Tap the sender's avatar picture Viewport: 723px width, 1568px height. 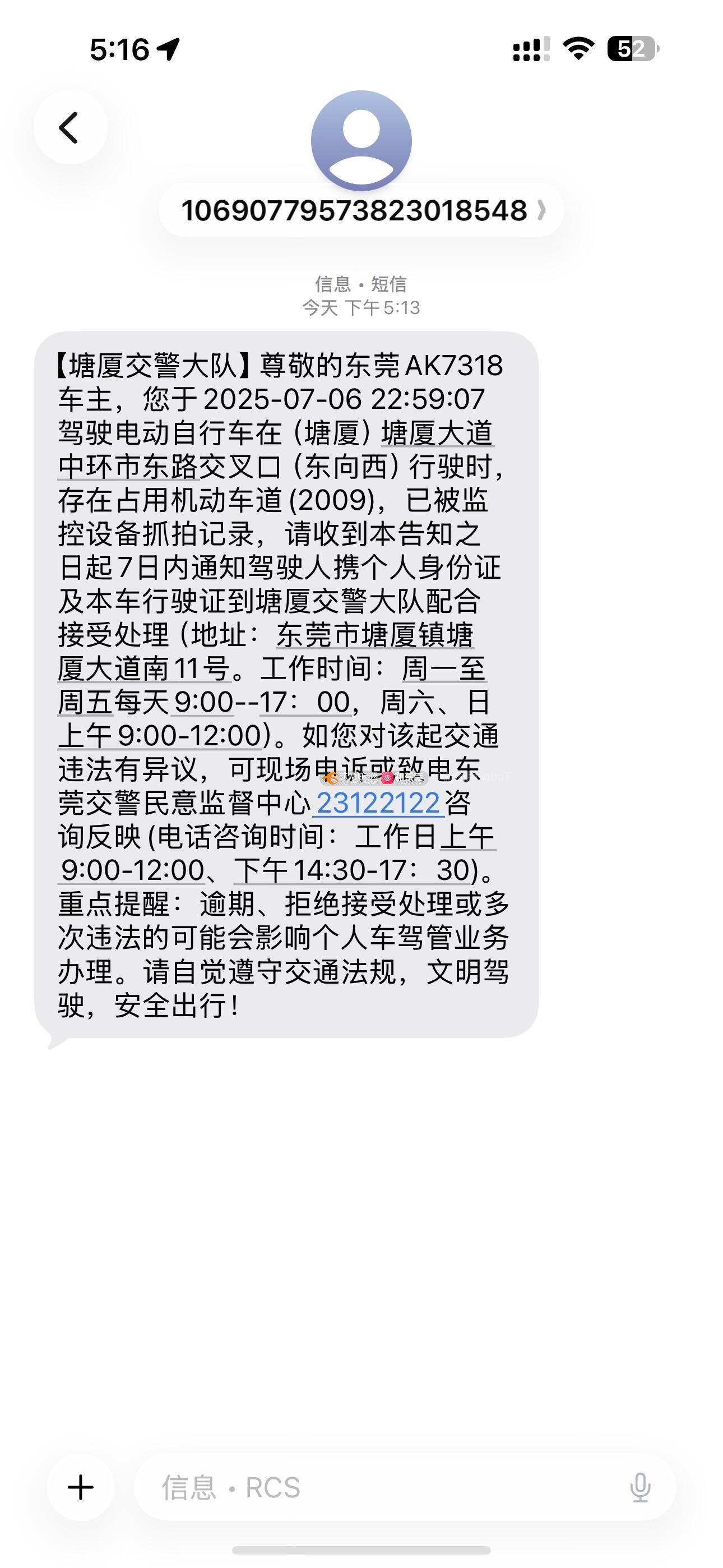(x=361, y=141)
